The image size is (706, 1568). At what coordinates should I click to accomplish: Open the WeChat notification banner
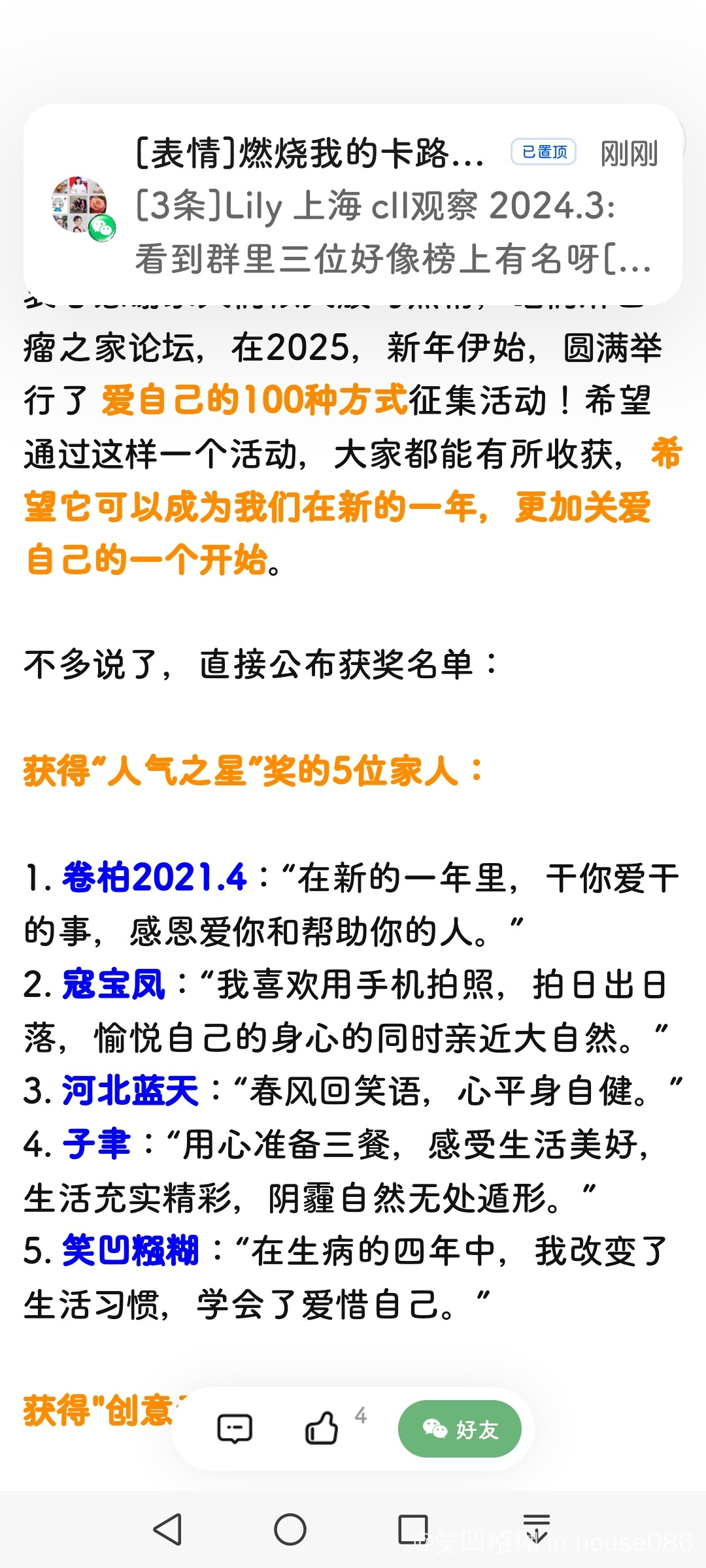coord(353,204)
